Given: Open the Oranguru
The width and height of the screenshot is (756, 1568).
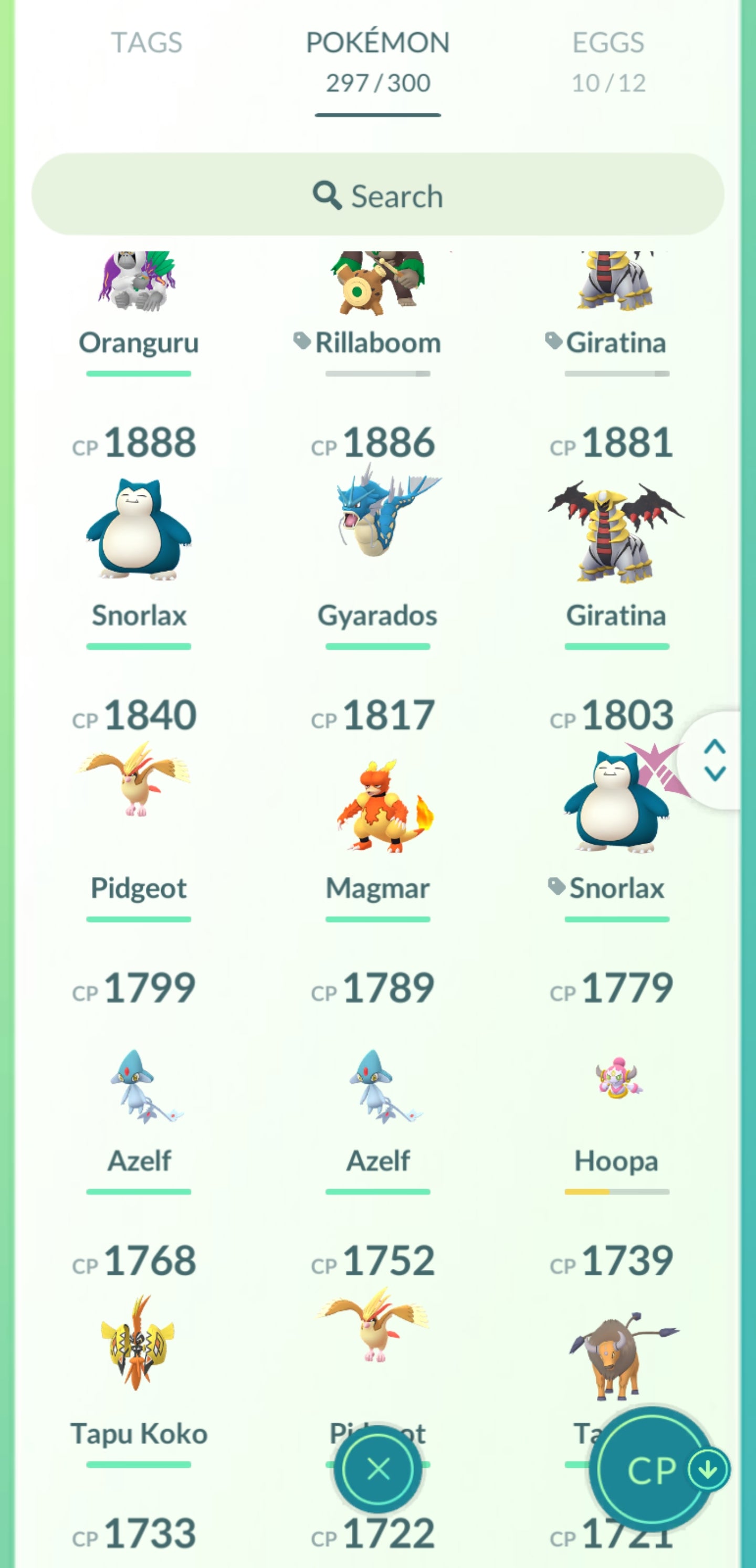Looking at the screenshot, I should [x=139, y=298].
